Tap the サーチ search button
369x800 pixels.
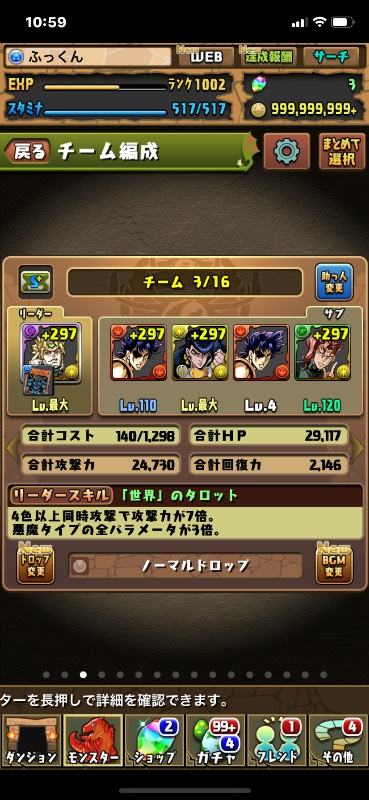tap(331, 56)
